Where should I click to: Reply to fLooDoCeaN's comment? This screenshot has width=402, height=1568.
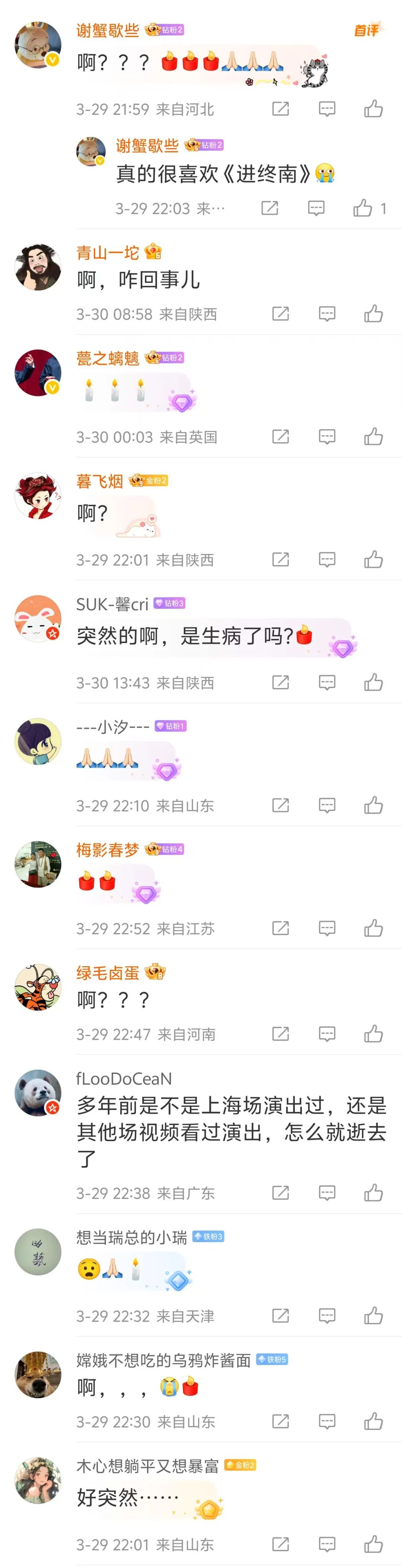(x=326, y=1193)
